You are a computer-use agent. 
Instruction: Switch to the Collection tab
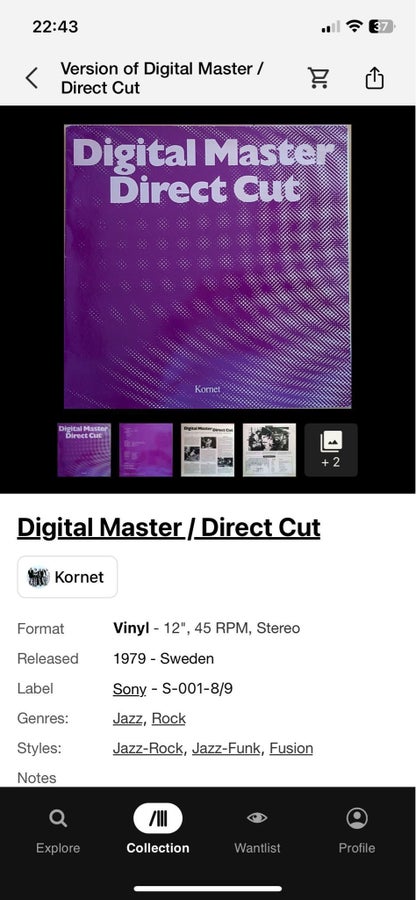[158, 831]
